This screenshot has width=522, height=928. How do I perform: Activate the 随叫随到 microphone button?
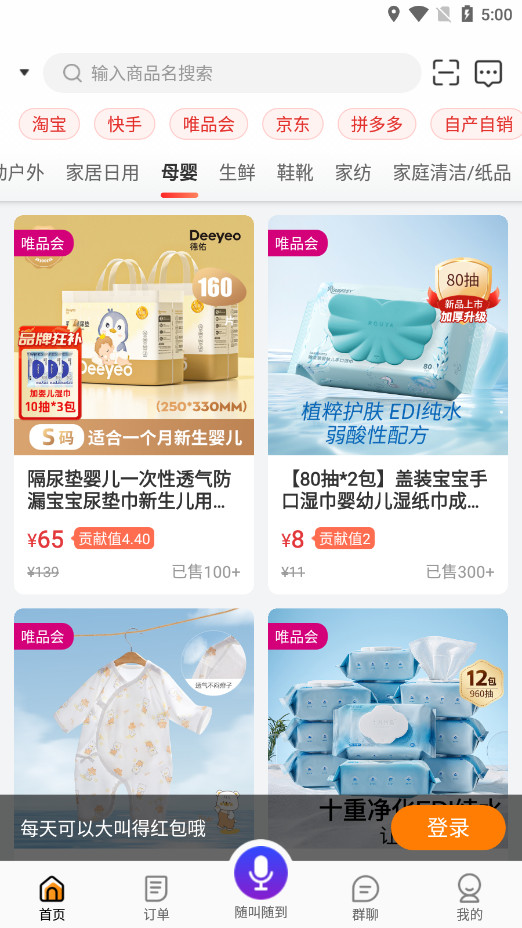coord(261,874)
